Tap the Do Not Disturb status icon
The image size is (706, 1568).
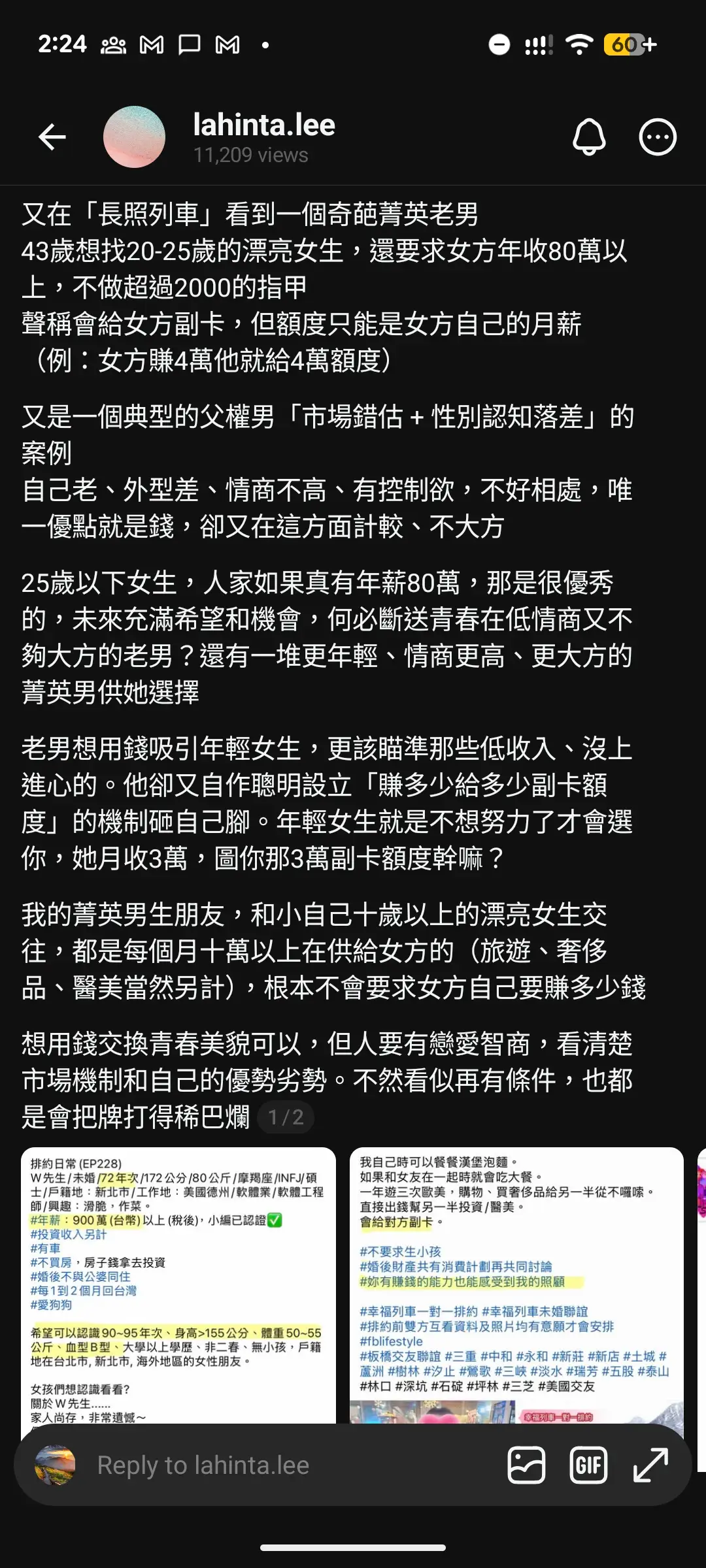point(500,44)
